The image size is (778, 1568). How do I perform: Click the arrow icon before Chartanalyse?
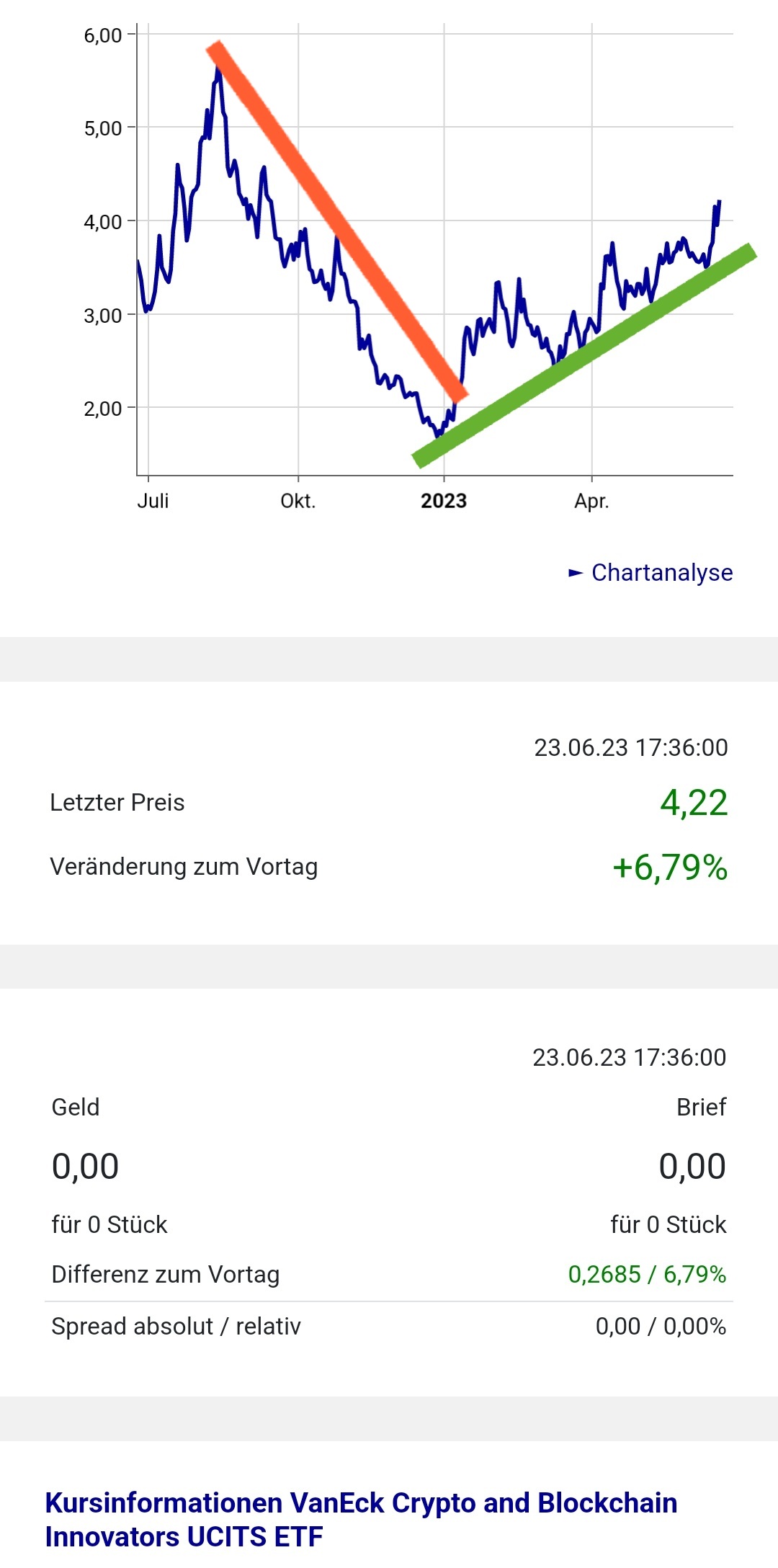[x=575, y=573]
